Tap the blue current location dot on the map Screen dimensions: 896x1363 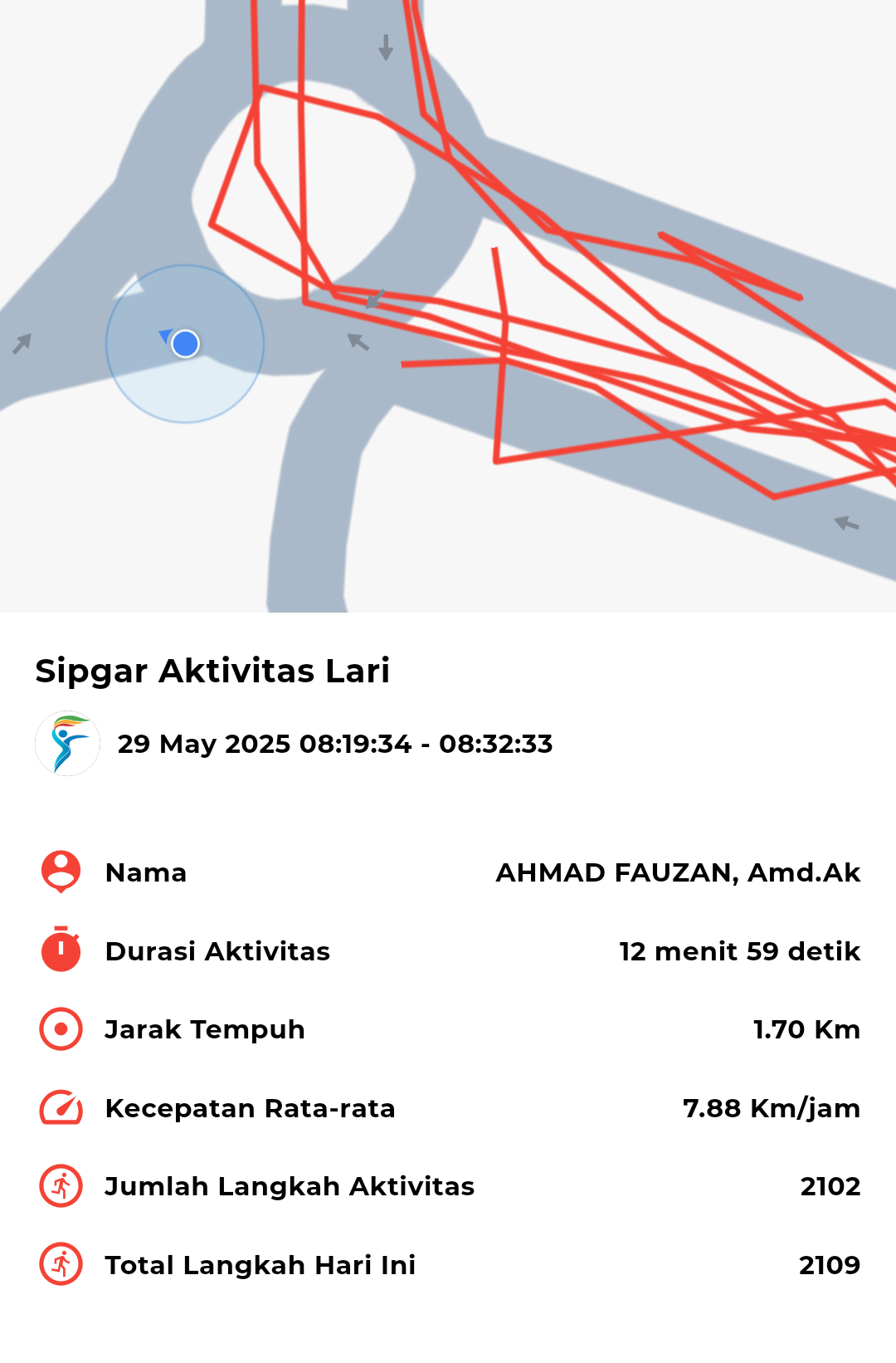click(184, 343)
